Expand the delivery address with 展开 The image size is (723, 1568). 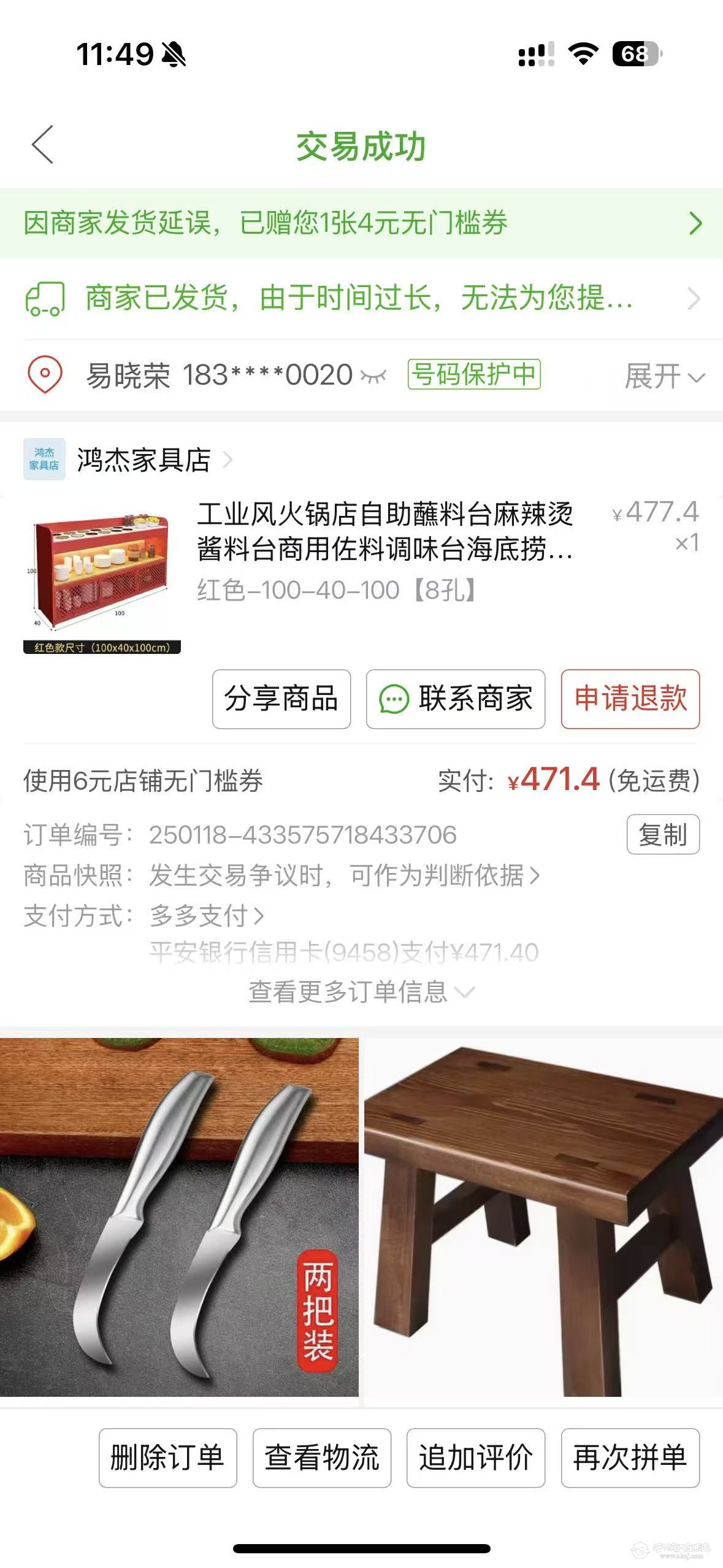pos(664,376)
